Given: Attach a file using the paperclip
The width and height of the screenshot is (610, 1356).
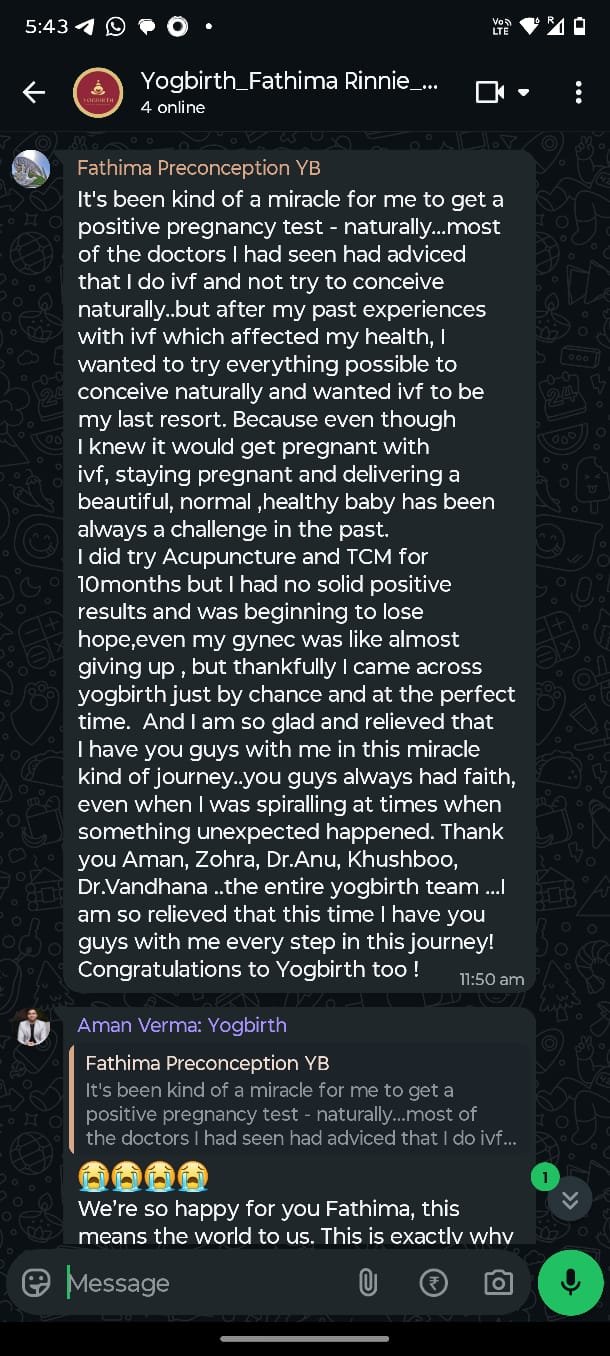Looking at the screenshot, I should point(368,1283).
